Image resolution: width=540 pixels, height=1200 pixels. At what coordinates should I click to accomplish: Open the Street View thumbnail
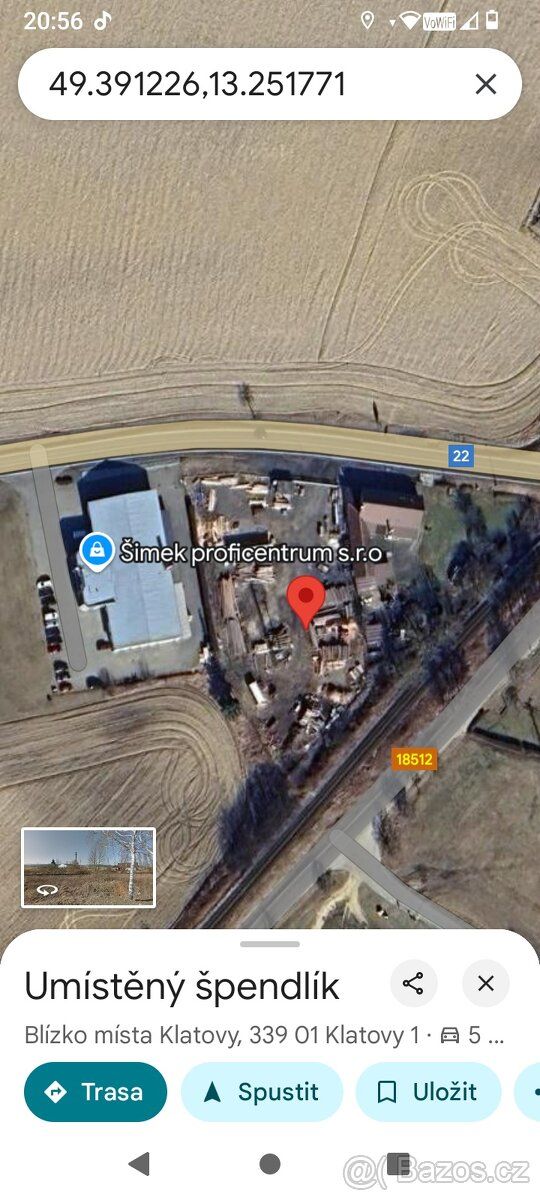(x=89, y=867)
